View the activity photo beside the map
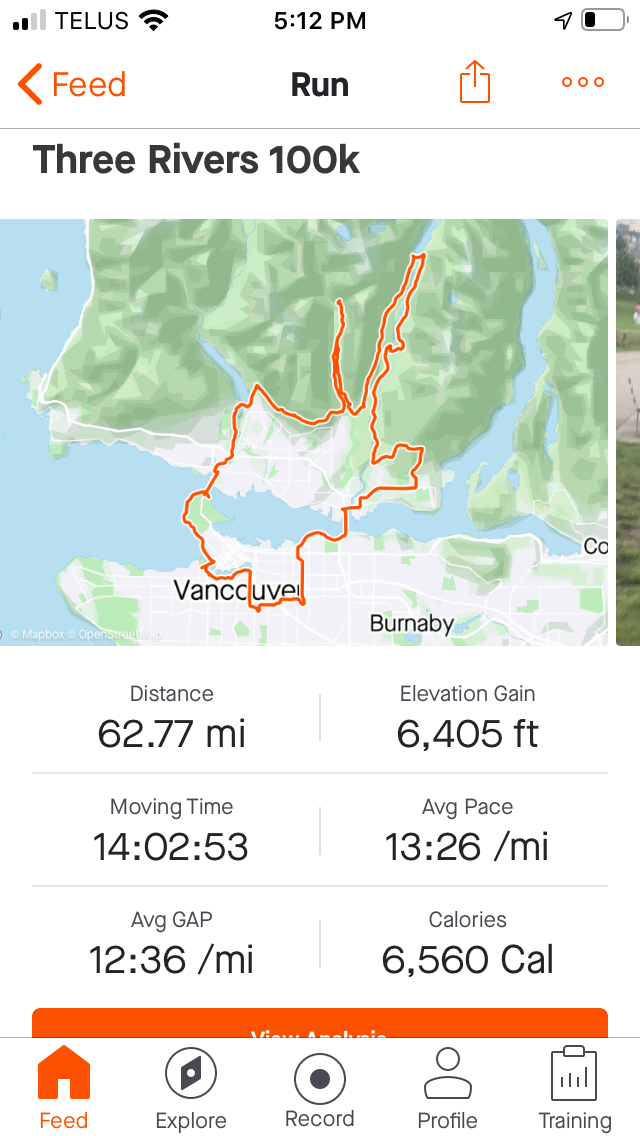This screenshot has height=1136, width=640. tap(628, 432)
